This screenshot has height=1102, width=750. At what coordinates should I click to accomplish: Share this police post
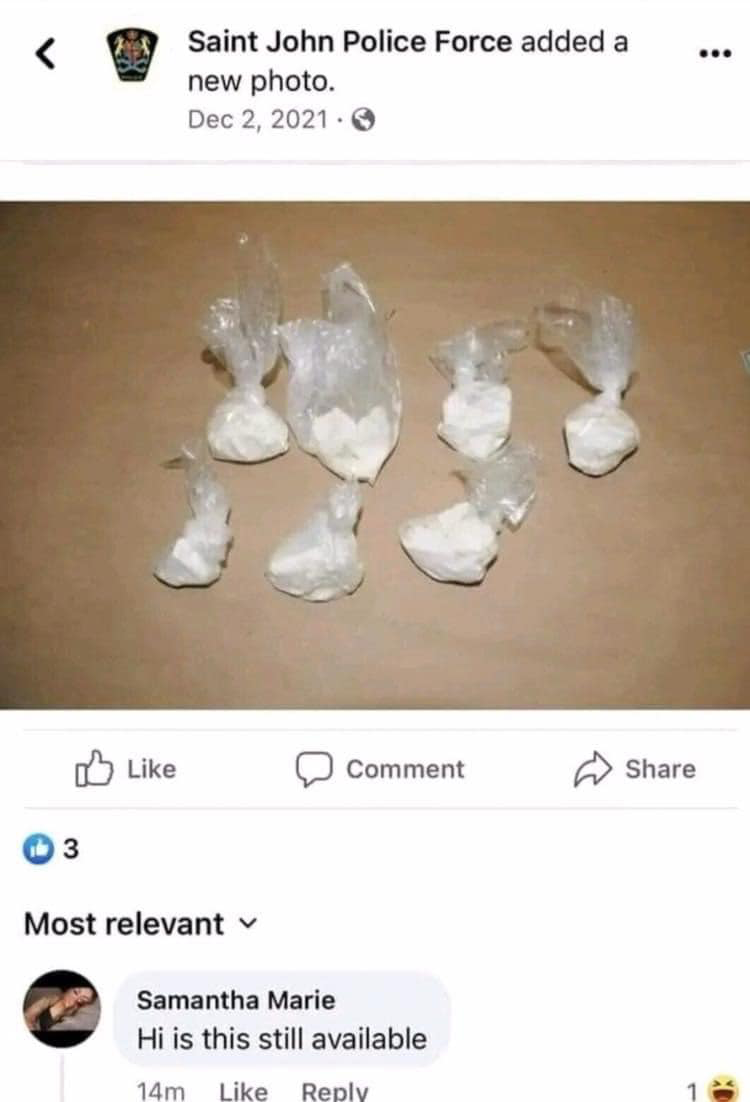click(634, 769)
